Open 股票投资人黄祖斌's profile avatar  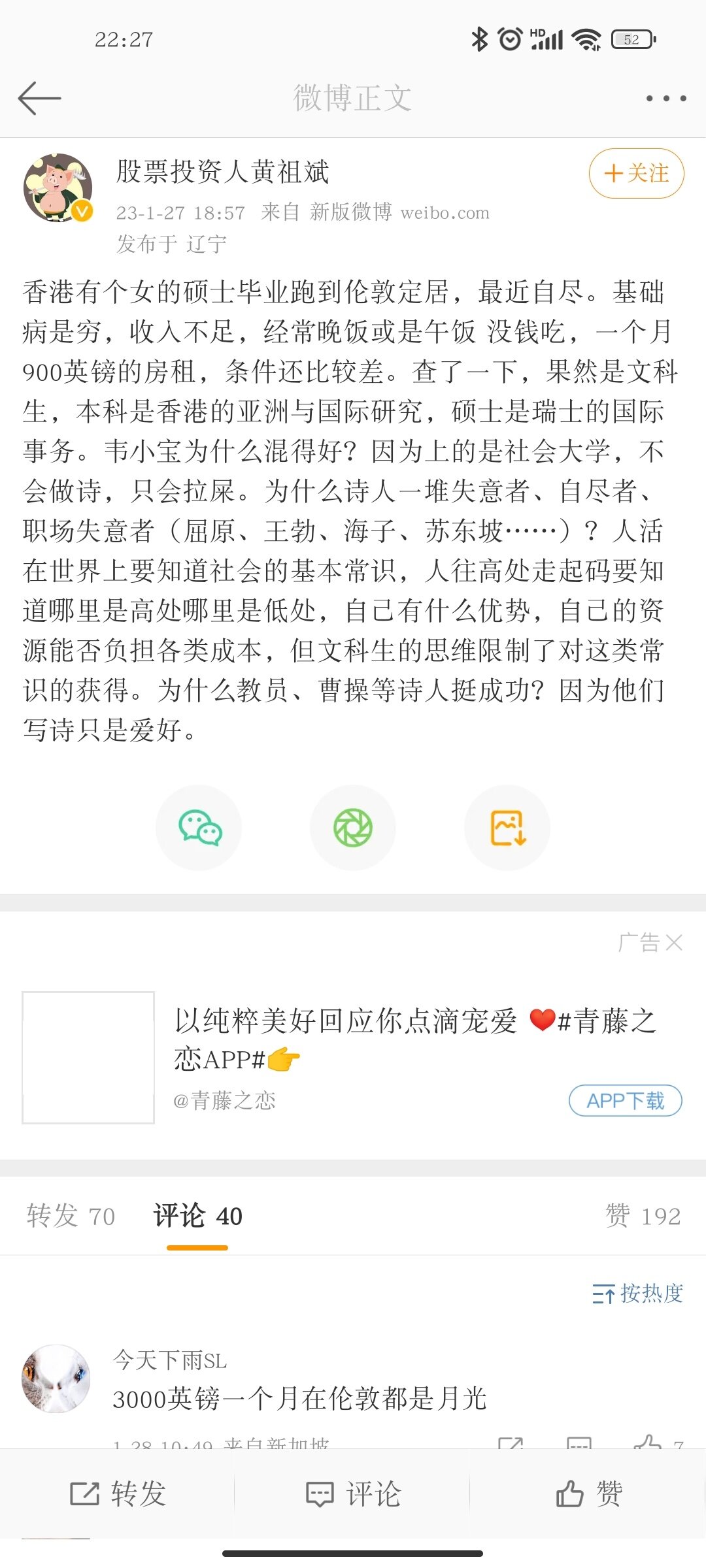pos(58,188)
